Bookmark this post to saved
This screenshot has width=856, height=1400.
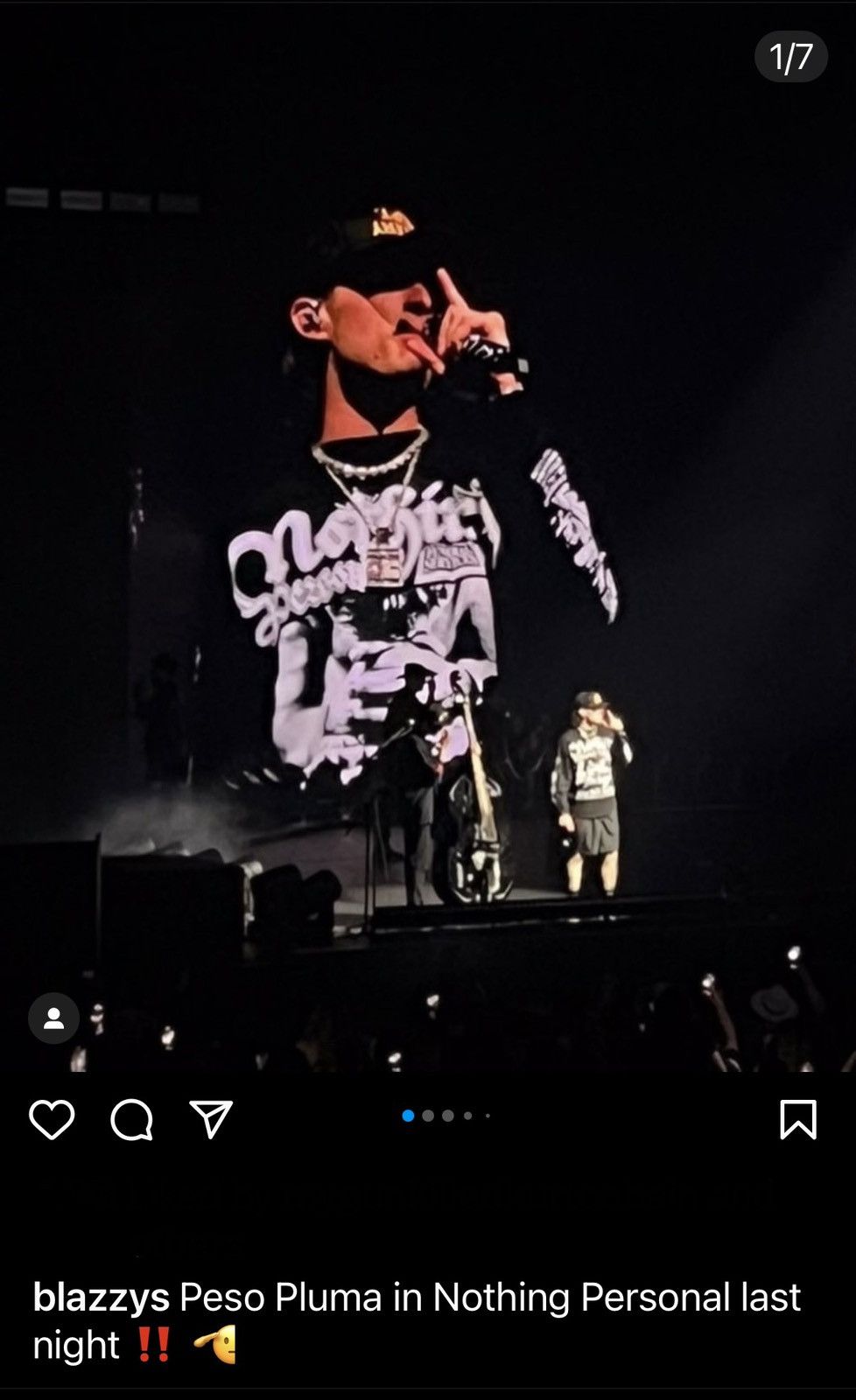point(797,1120)
